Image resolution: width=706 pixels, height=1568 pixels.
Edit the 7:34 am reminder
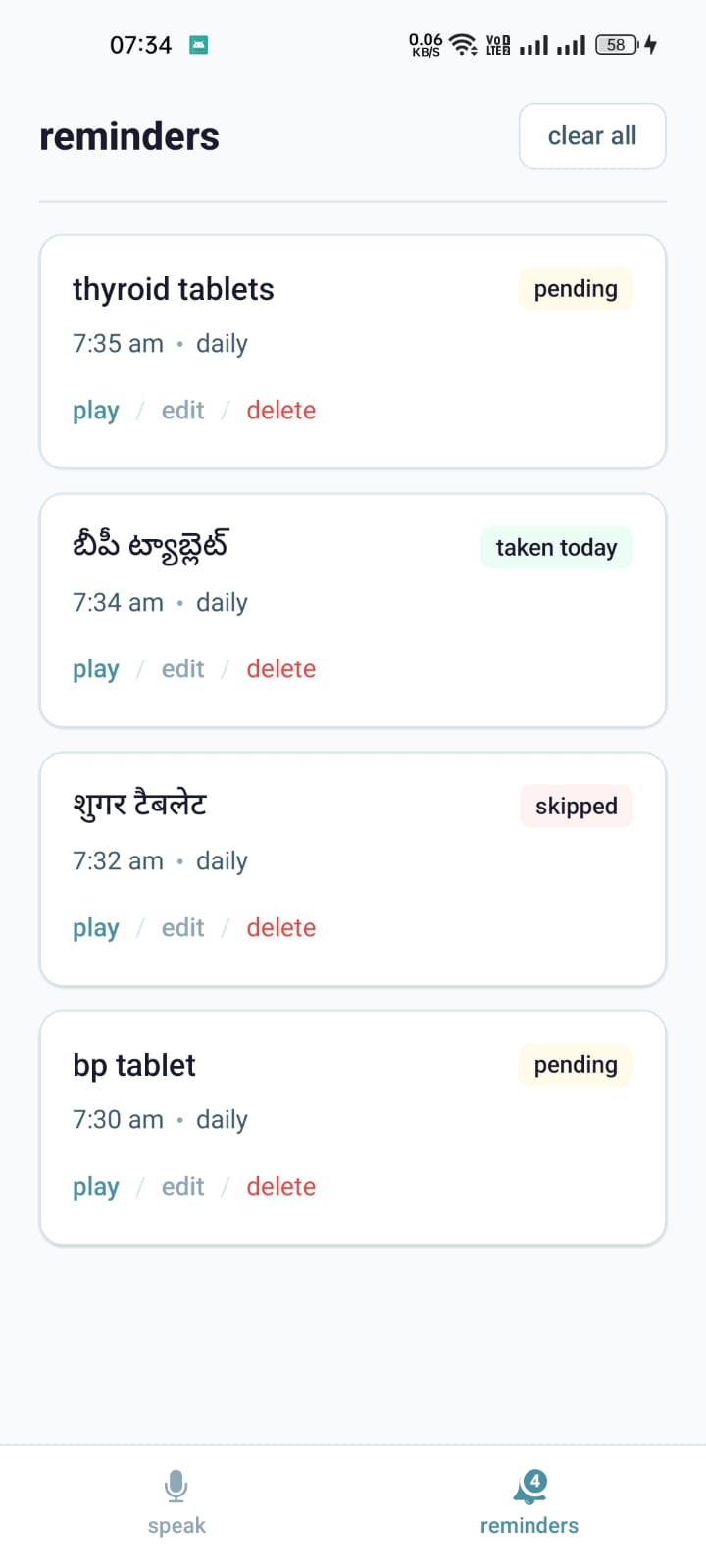pyautogui.click(x=182, y=669)
